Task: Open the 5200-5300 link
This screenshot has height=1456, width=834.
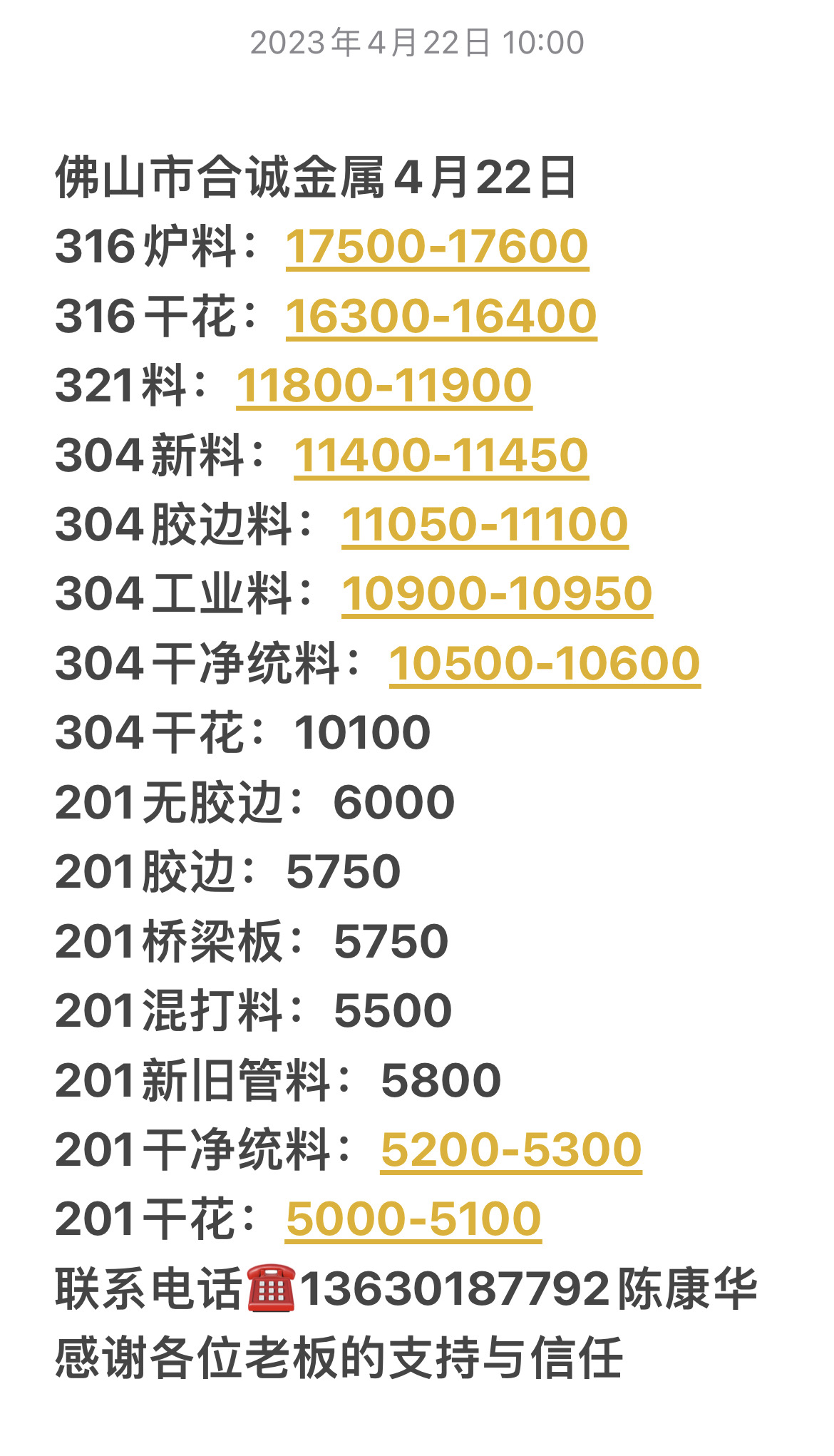Action: (x=511, y=1149)
